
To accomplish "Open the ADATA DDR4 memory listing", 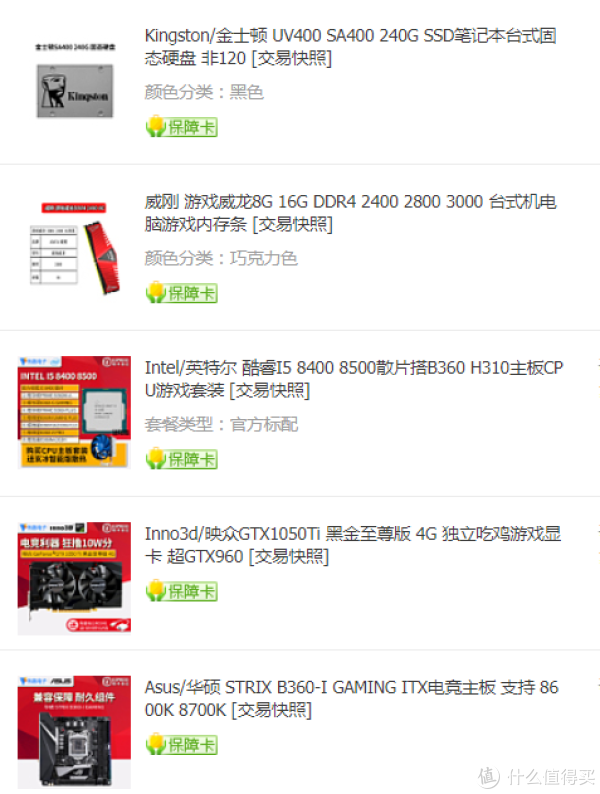I will (x=350, y=213).
